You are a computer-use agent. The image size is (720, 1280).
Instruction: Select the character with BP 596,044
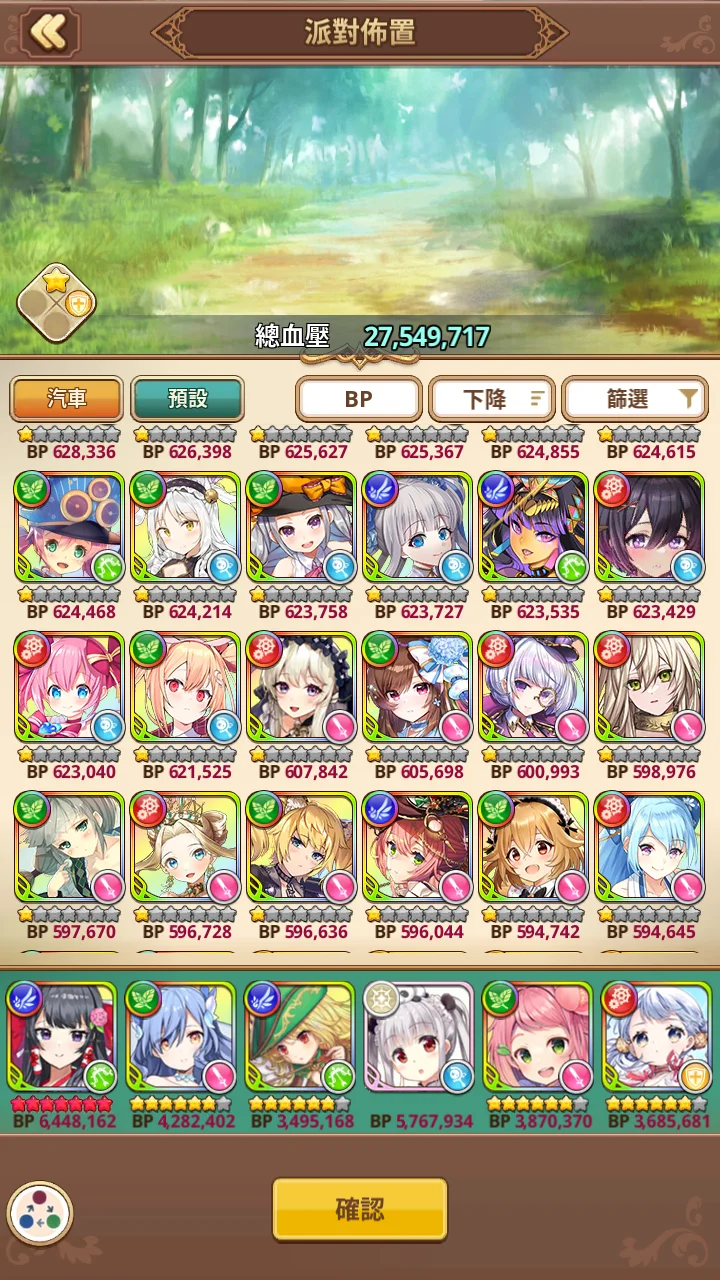coord(417,848)
